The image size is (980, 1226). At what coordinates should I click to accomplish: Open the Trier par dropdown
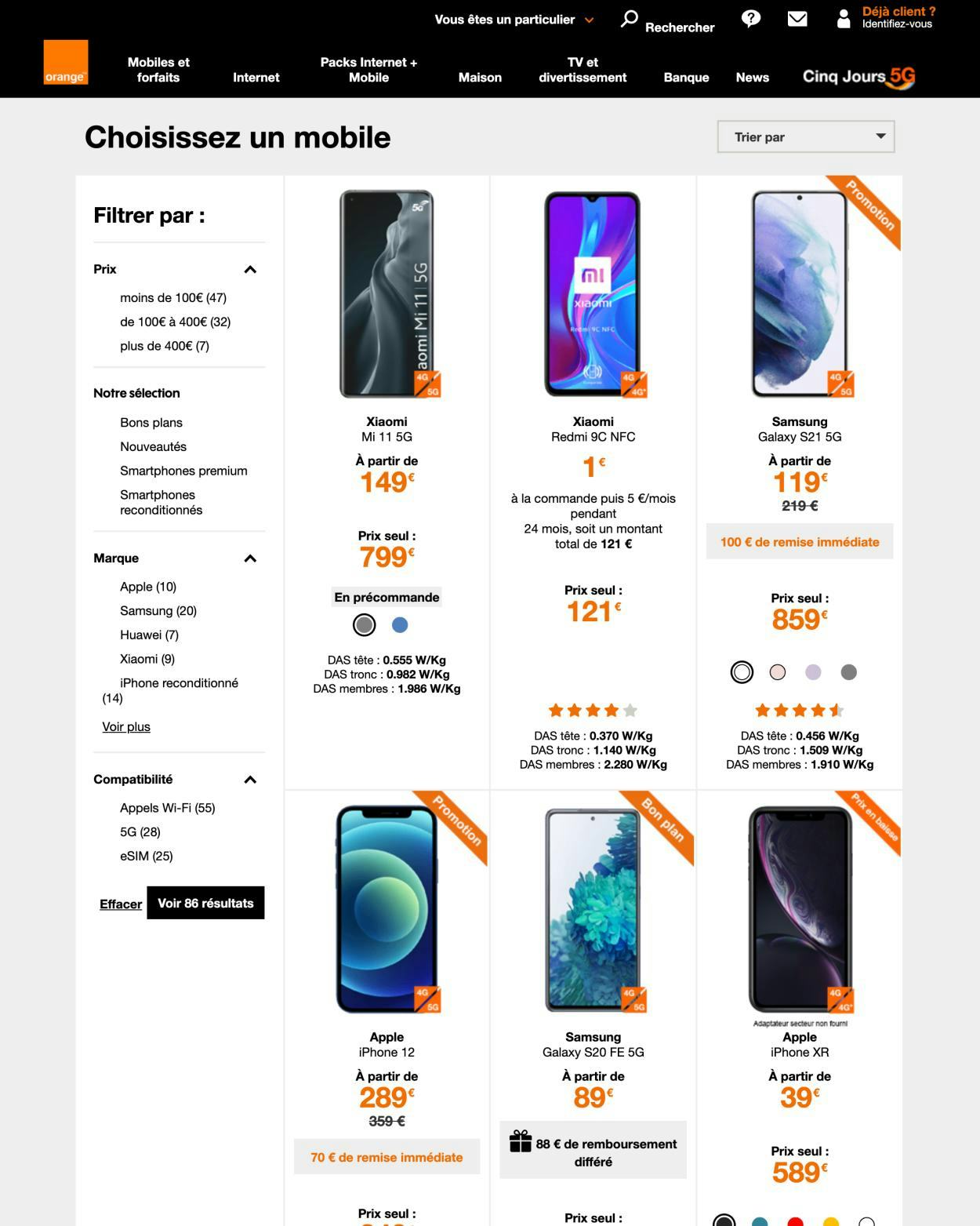click(x=805, y=137)
